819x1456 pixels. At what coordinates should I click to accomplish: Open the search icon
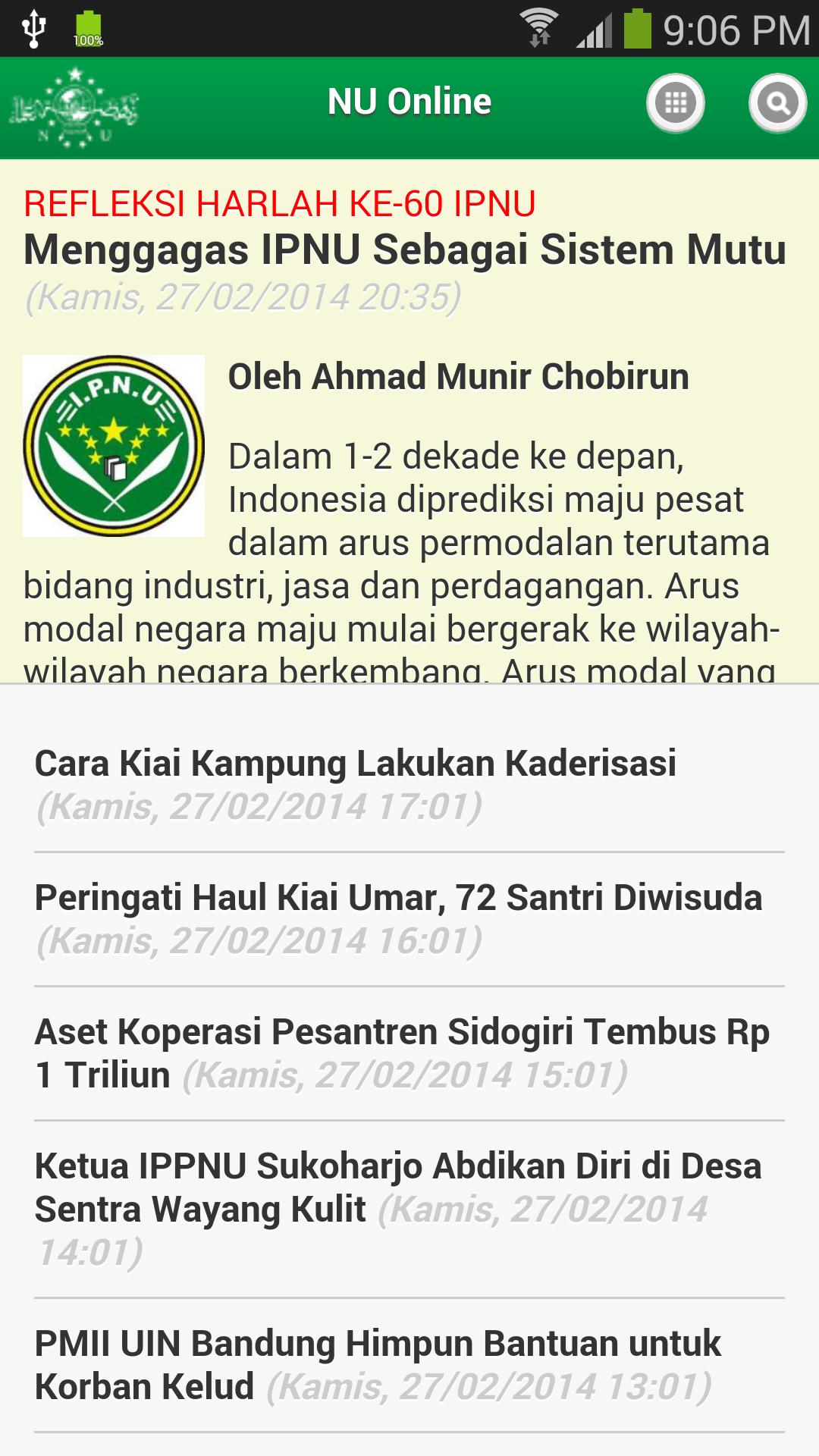(x=777, y=102)
